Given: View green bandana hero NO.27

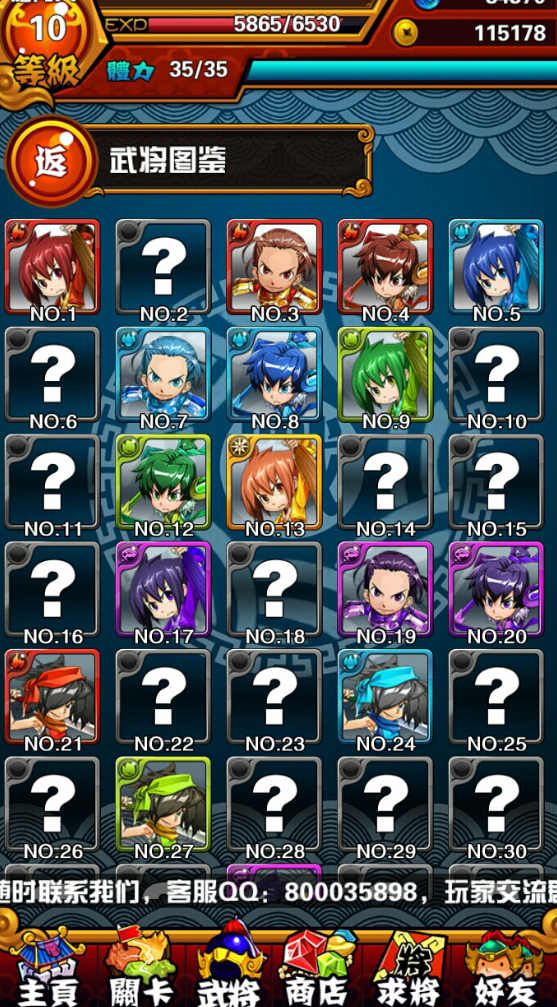Looking at the screenshot, I should click(x=164, y=804).
